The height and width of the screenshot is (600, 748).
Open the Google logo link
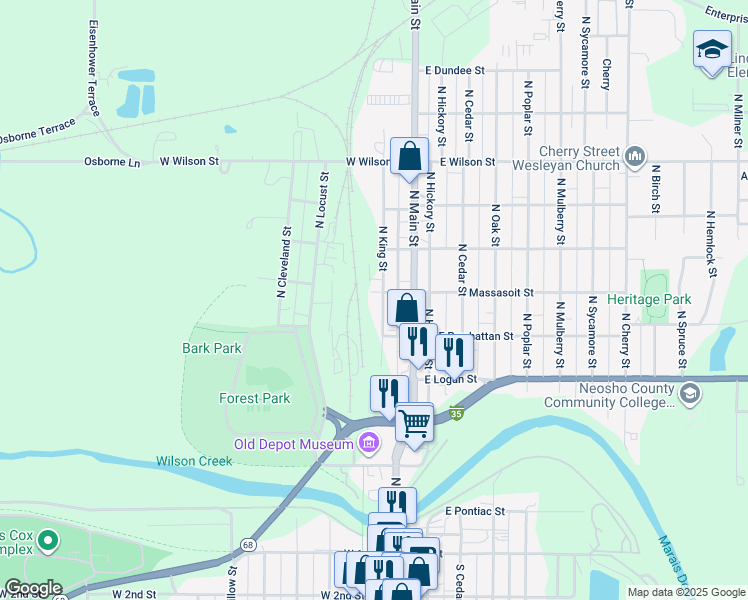coord(33,588)
